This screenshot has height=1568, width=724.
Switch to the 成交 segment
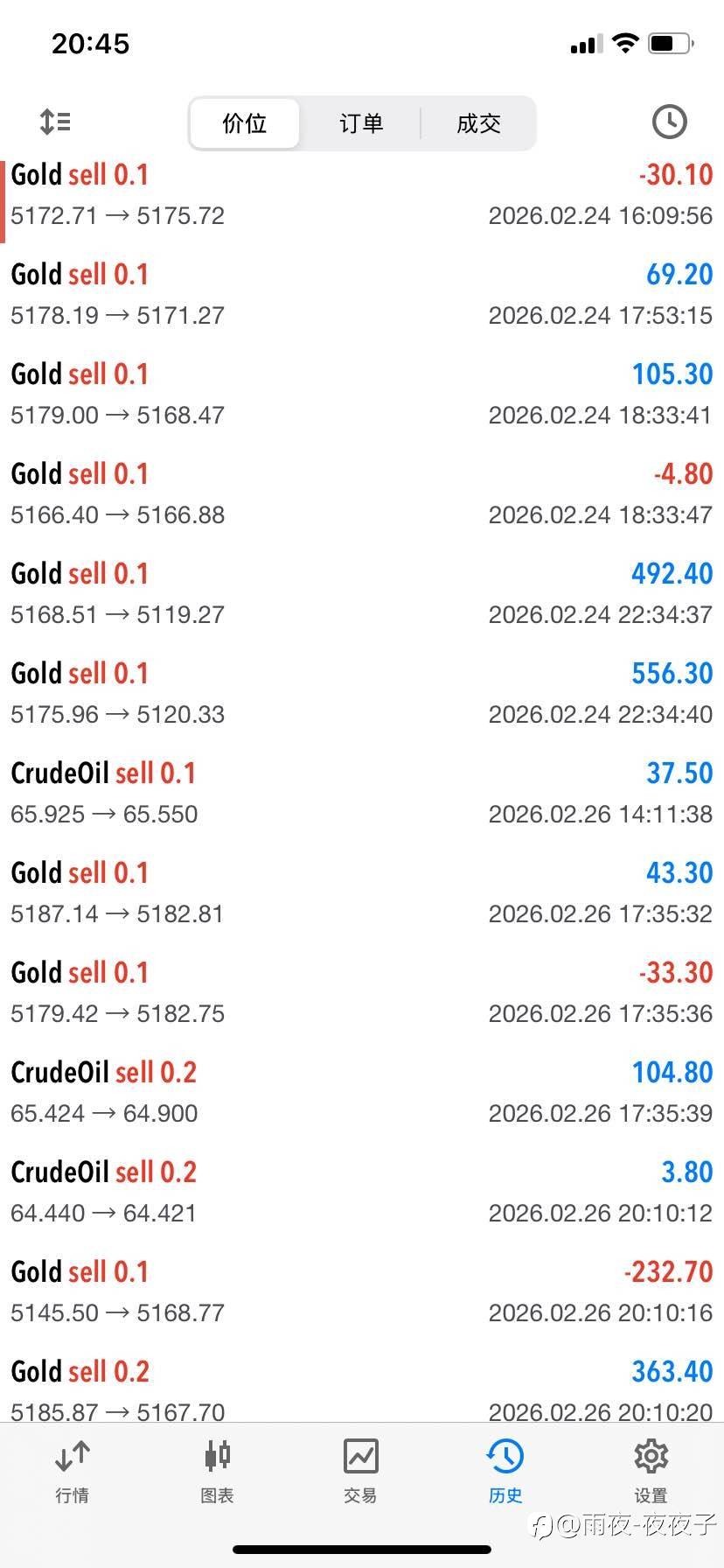click(478, 123)
